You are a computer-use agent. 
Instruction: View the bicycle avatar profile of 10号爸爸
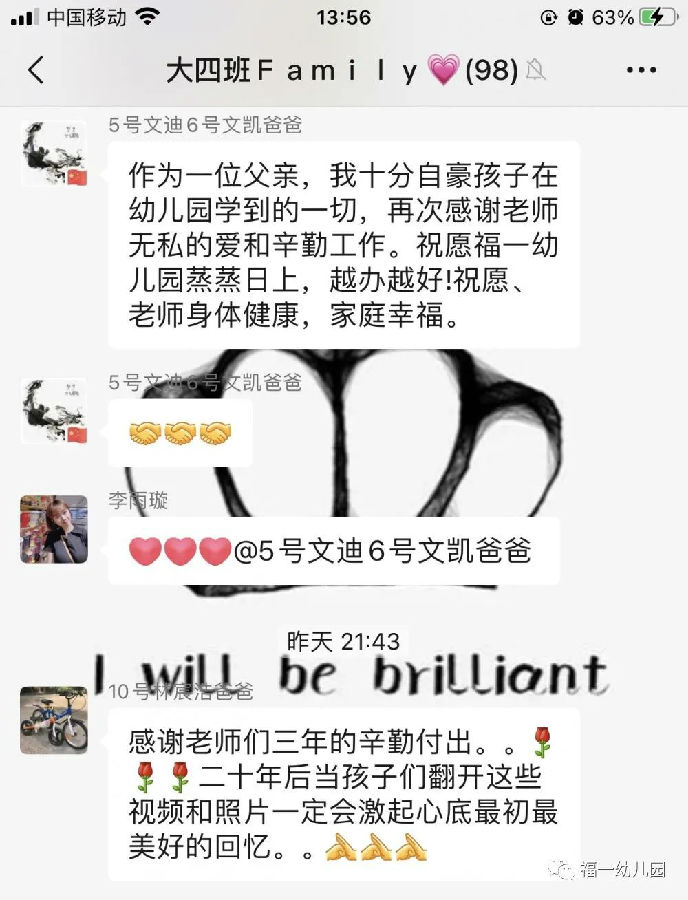(x=54, y=719)
